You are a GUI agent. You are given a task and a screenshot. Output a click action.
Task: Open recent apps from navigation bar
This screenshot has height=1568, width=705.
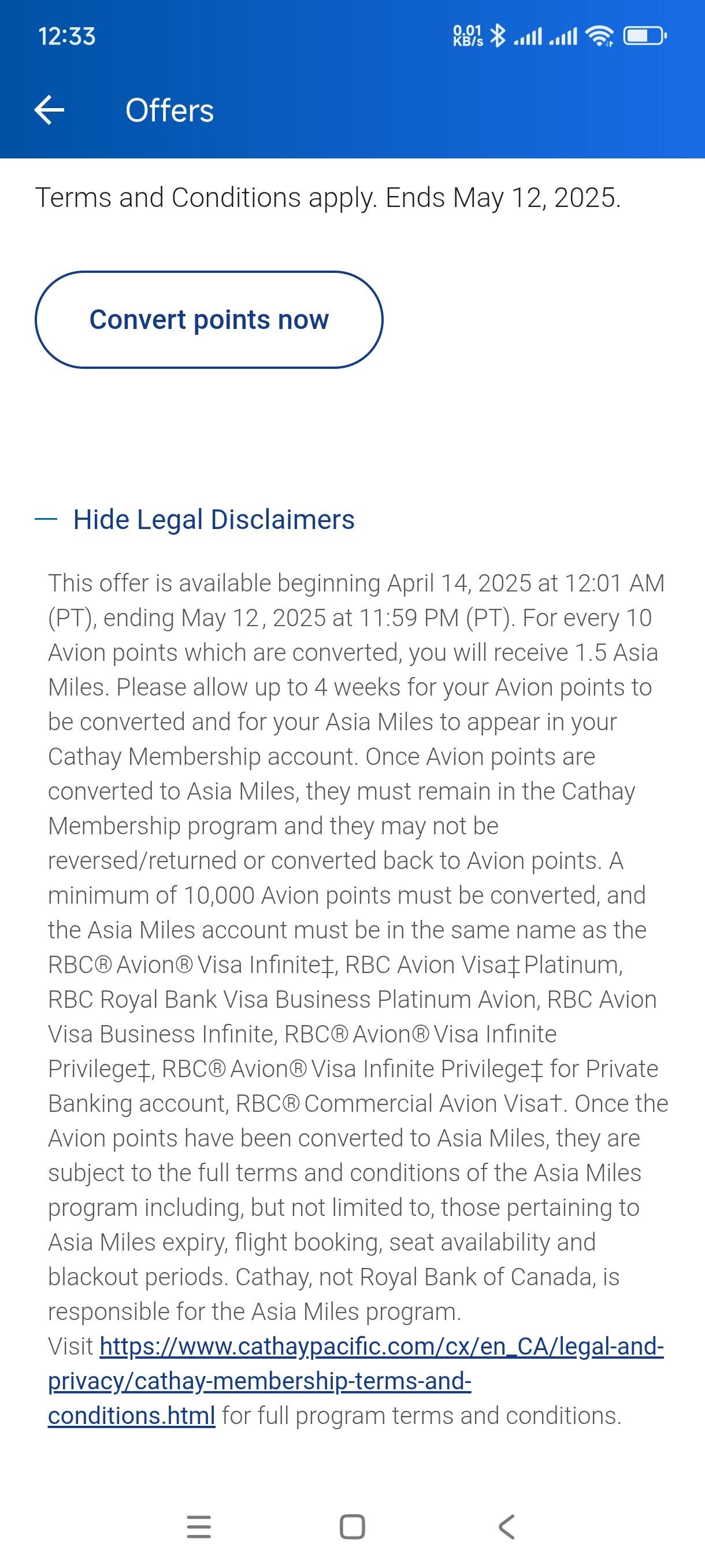pos(199,1526)
